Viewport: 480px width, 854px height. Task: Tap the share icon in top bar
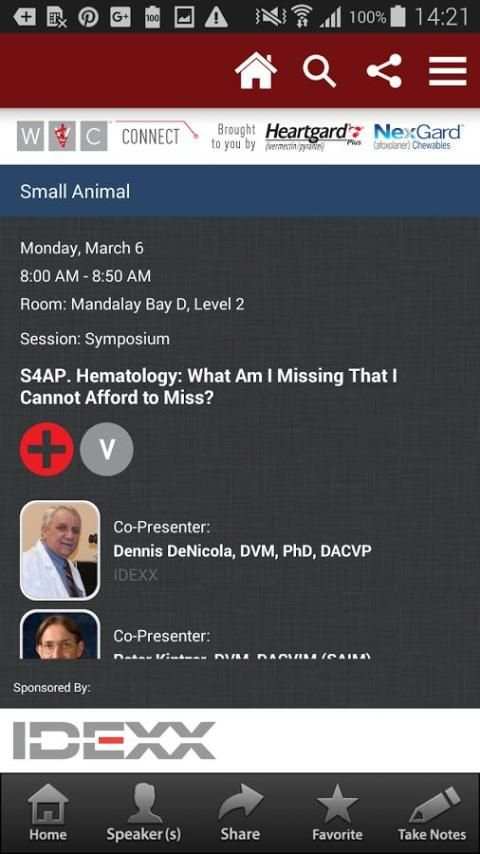(384, 71)
